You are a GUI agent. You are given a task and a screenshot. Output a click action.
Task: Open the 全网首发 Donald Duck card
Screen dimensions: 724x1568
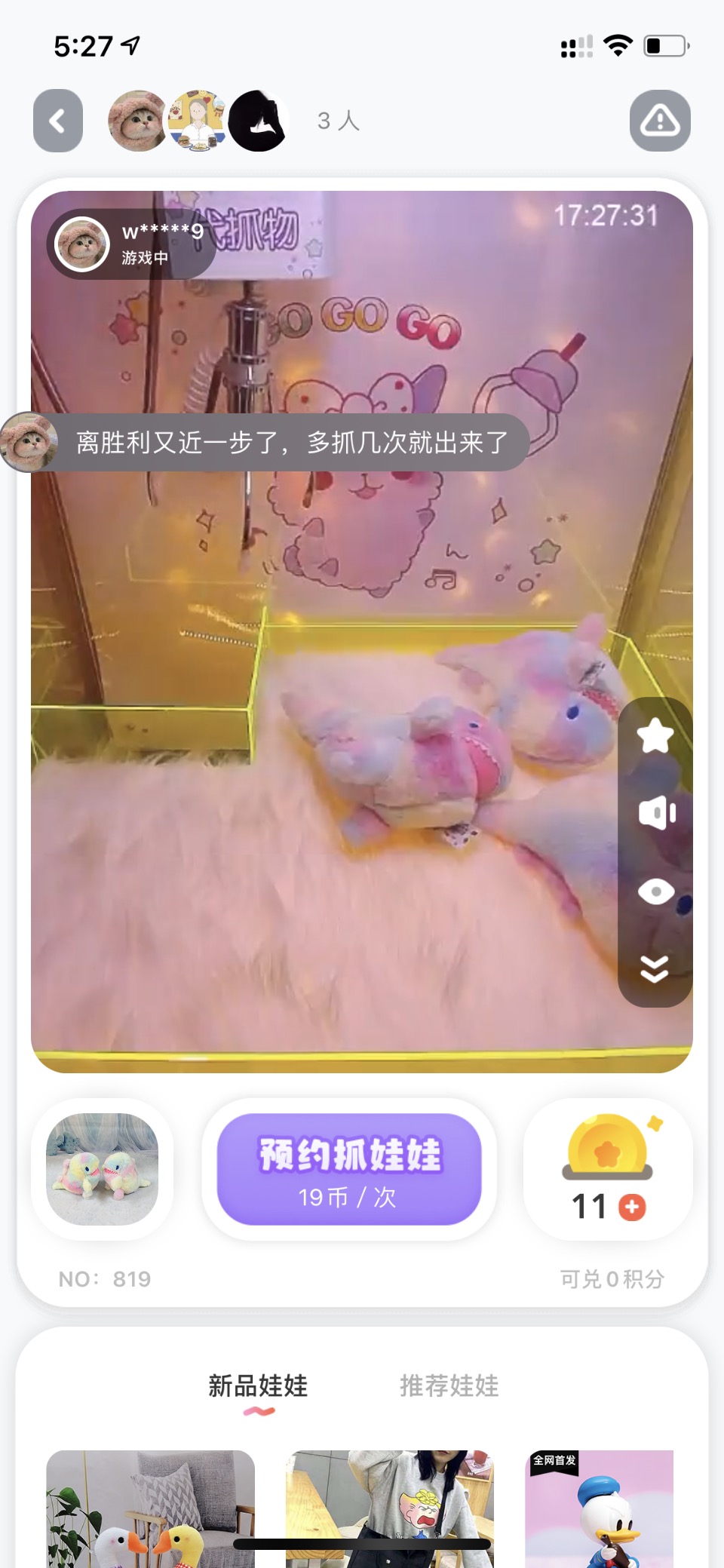(x=600, y=1508)
